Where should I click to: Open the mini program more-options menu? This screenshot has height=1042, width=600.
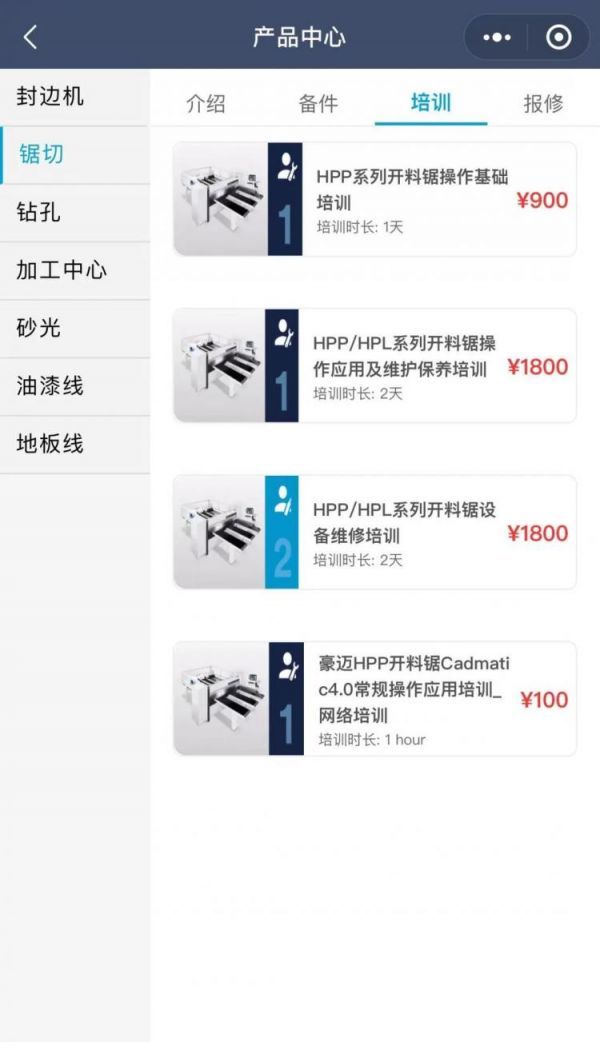(497, 38)
